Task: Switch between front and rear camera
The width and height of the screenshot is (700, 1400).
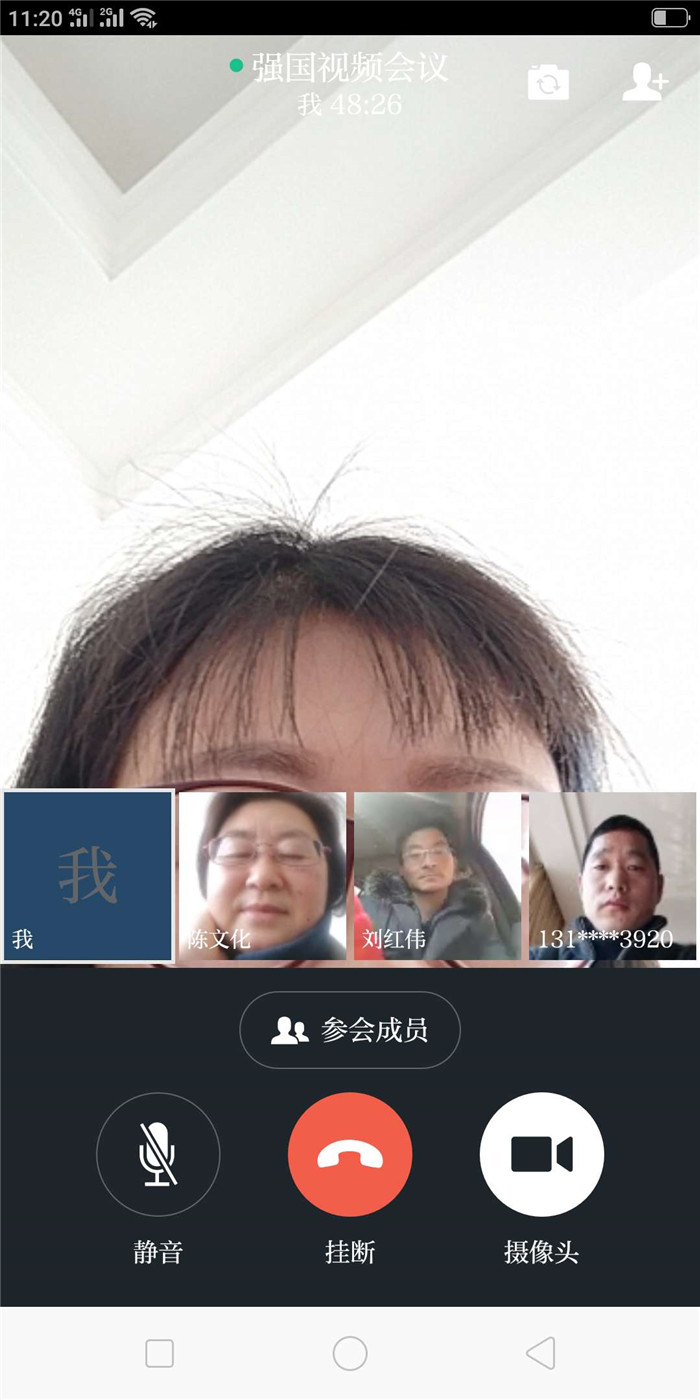Action: (x=548, y=83)
